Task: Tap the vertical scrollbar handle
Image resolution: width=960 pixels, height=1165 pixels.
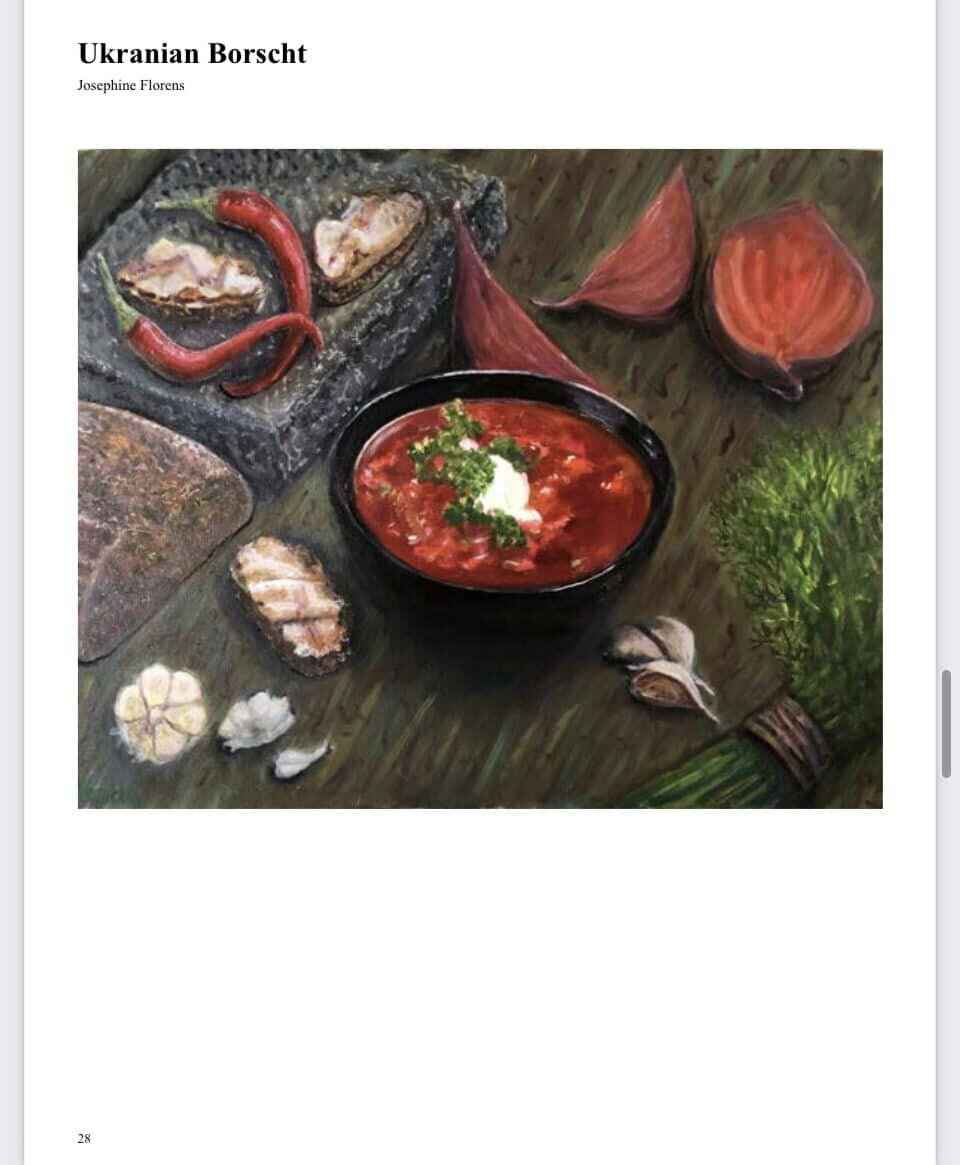Action: tap(946, 723)
